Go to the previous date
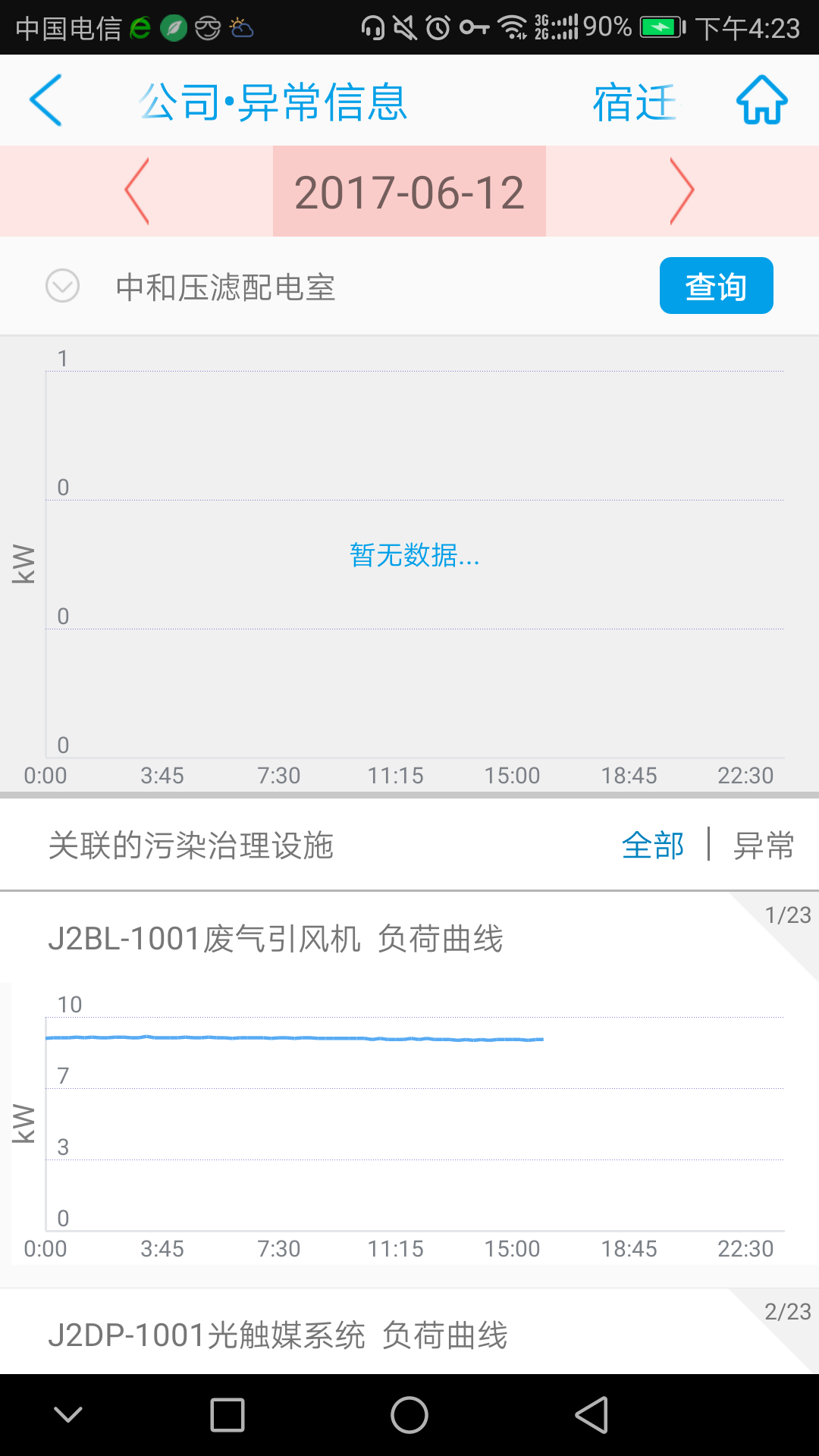The height and width of the screenshot is (1456, 819). pyautogui.click(x=137, y=191)
